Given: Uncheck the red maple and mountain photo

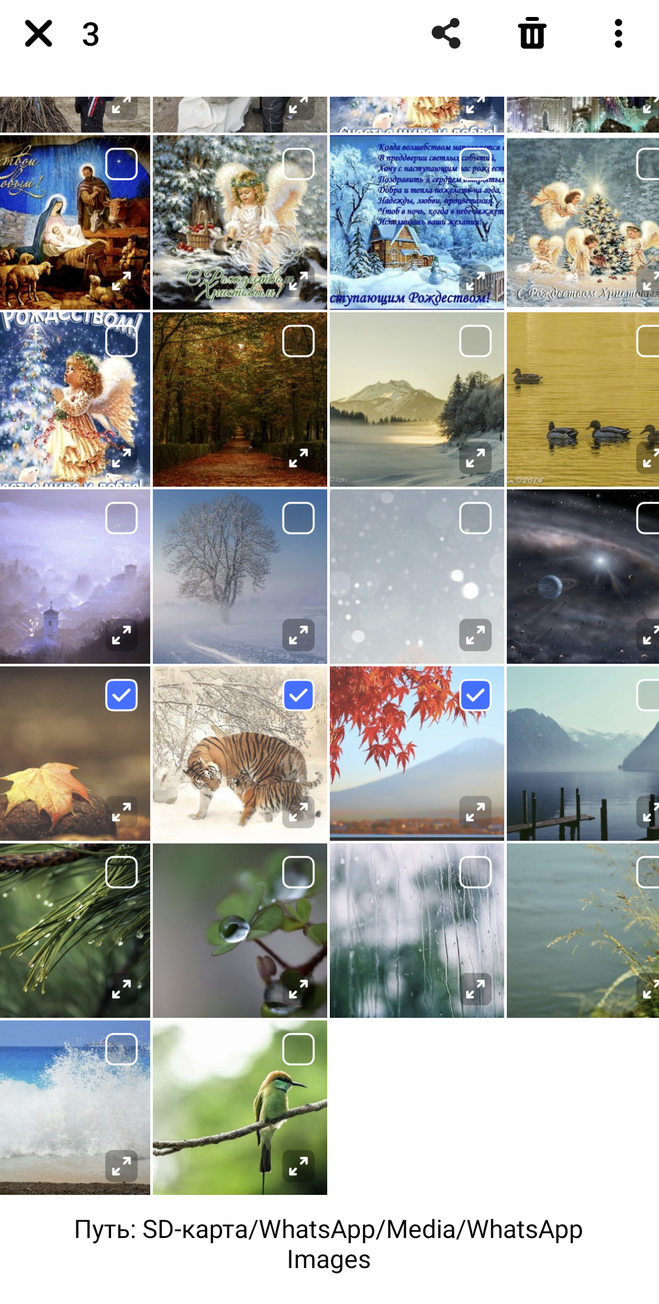Looking at the screenshot, I should pos(475,695).
